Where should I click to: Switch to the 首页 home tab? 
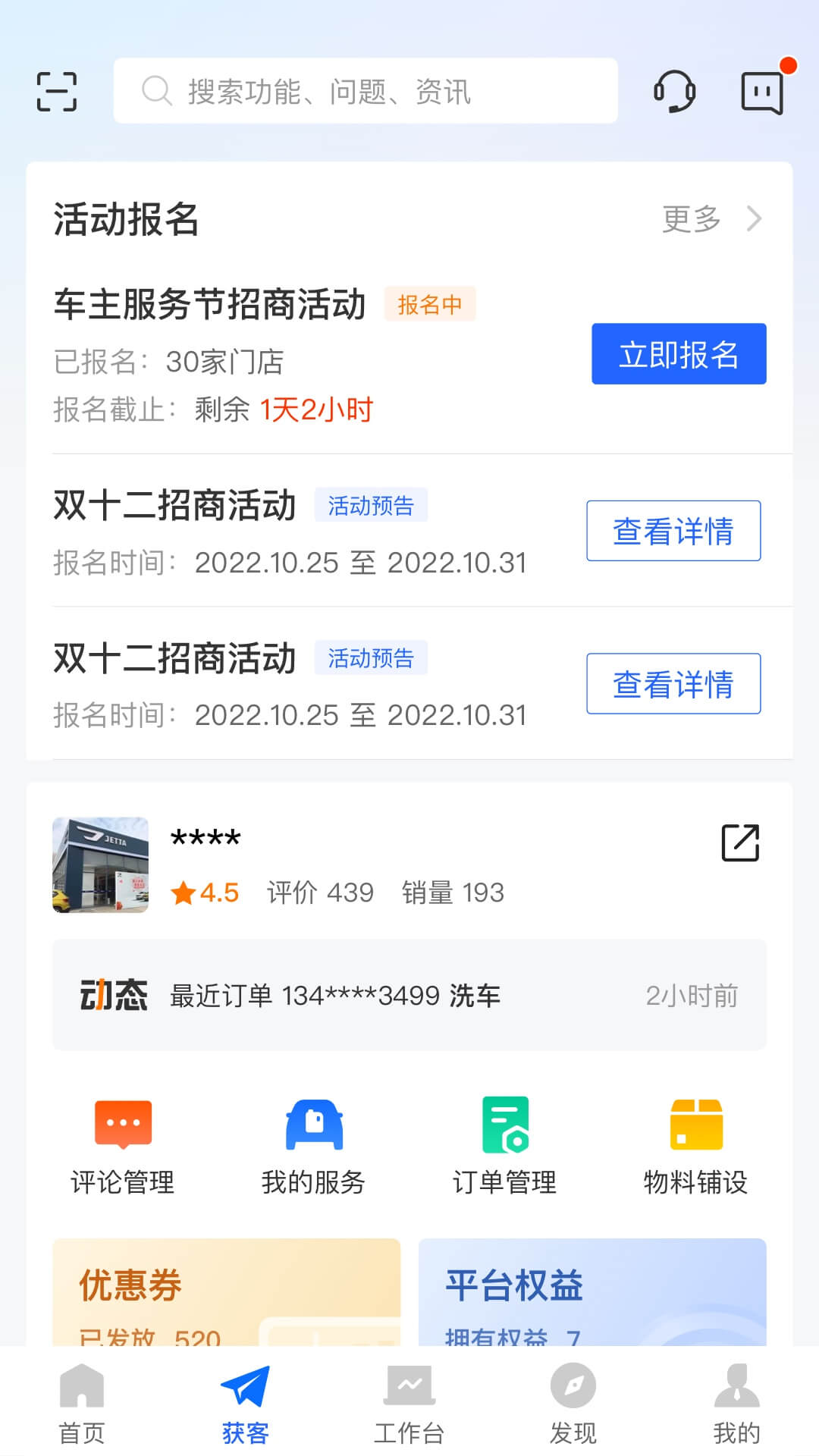tap(82, 1403)
